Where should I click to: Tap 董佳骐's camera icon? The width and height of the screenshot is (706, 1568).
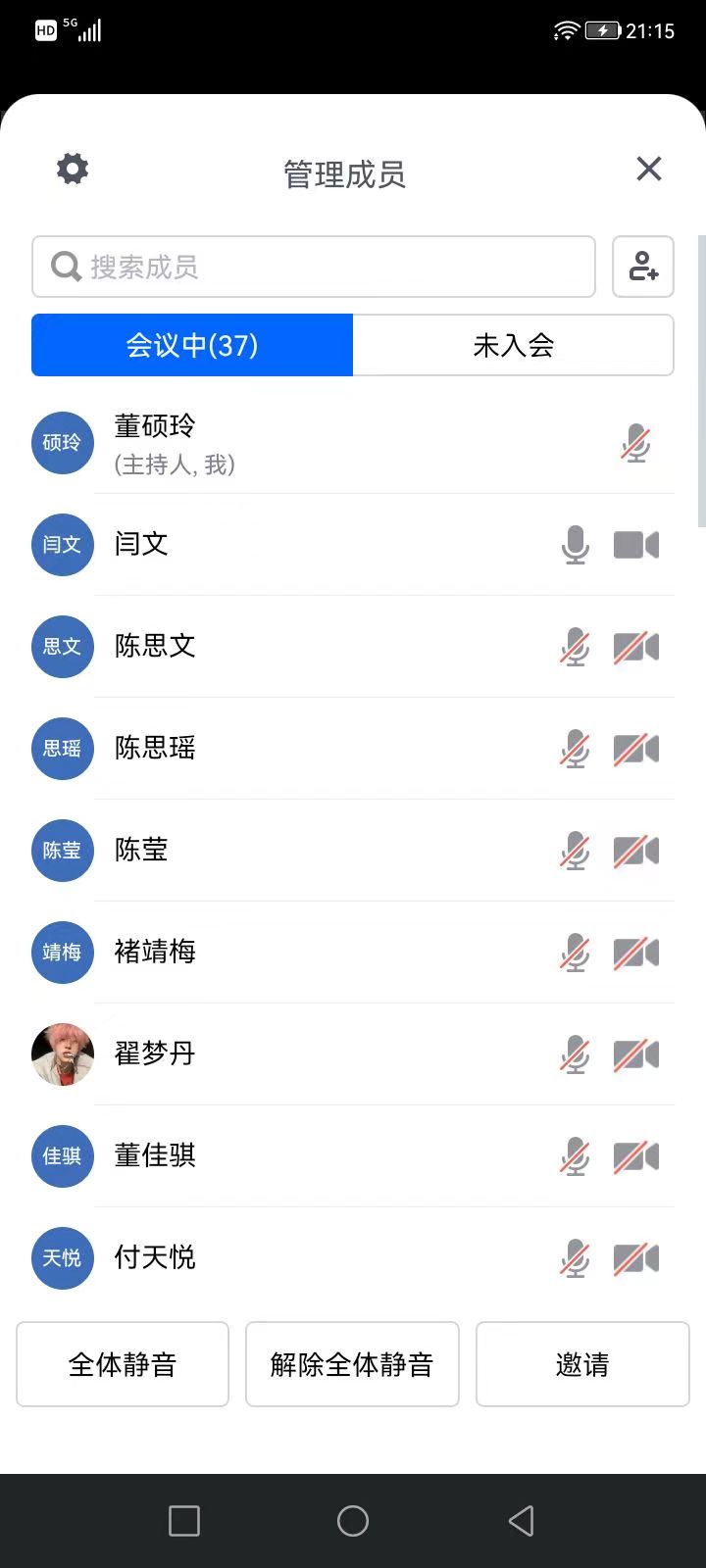[x=636, y=1156]
